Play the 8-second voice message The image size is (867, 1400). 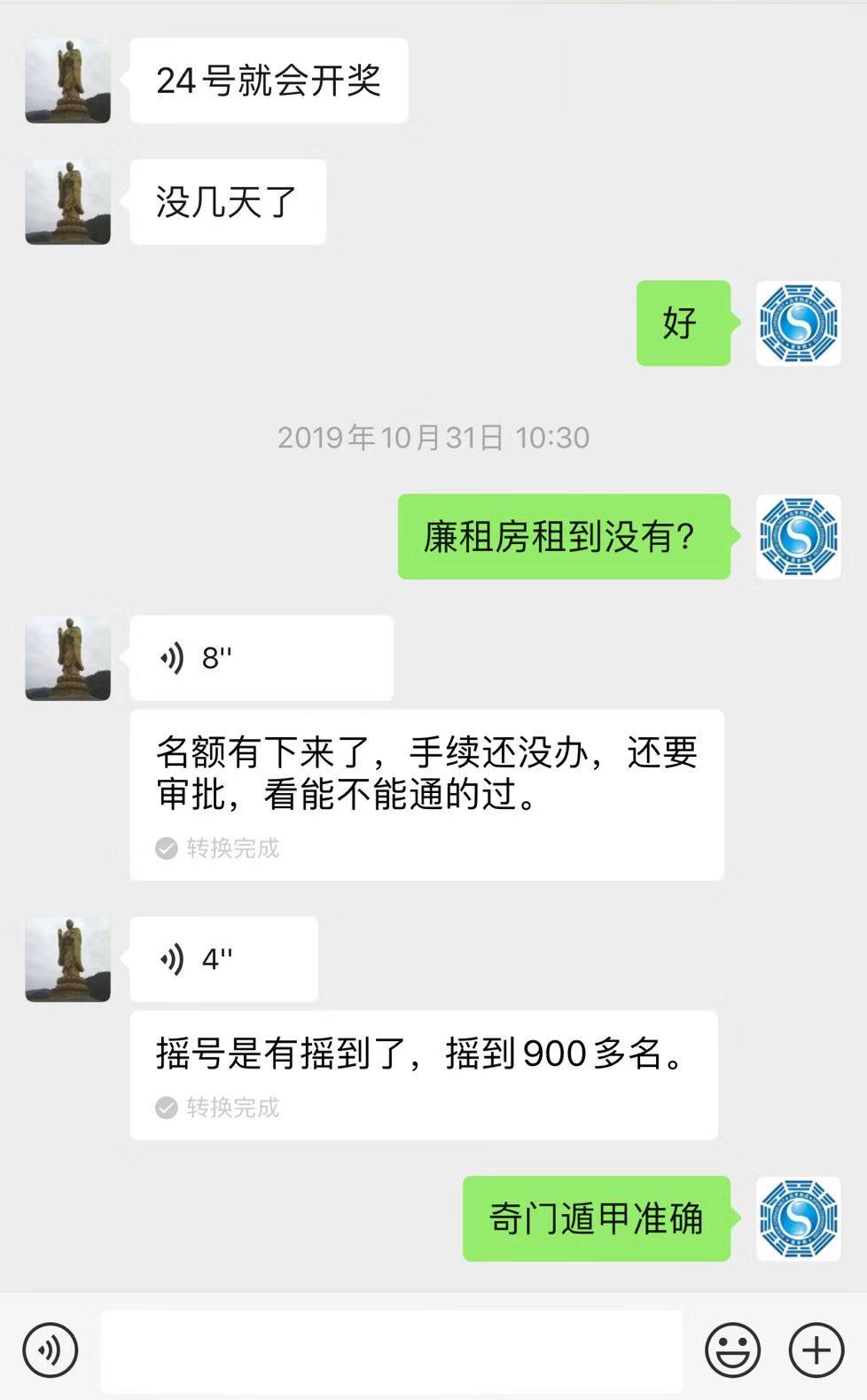(261, 658)
